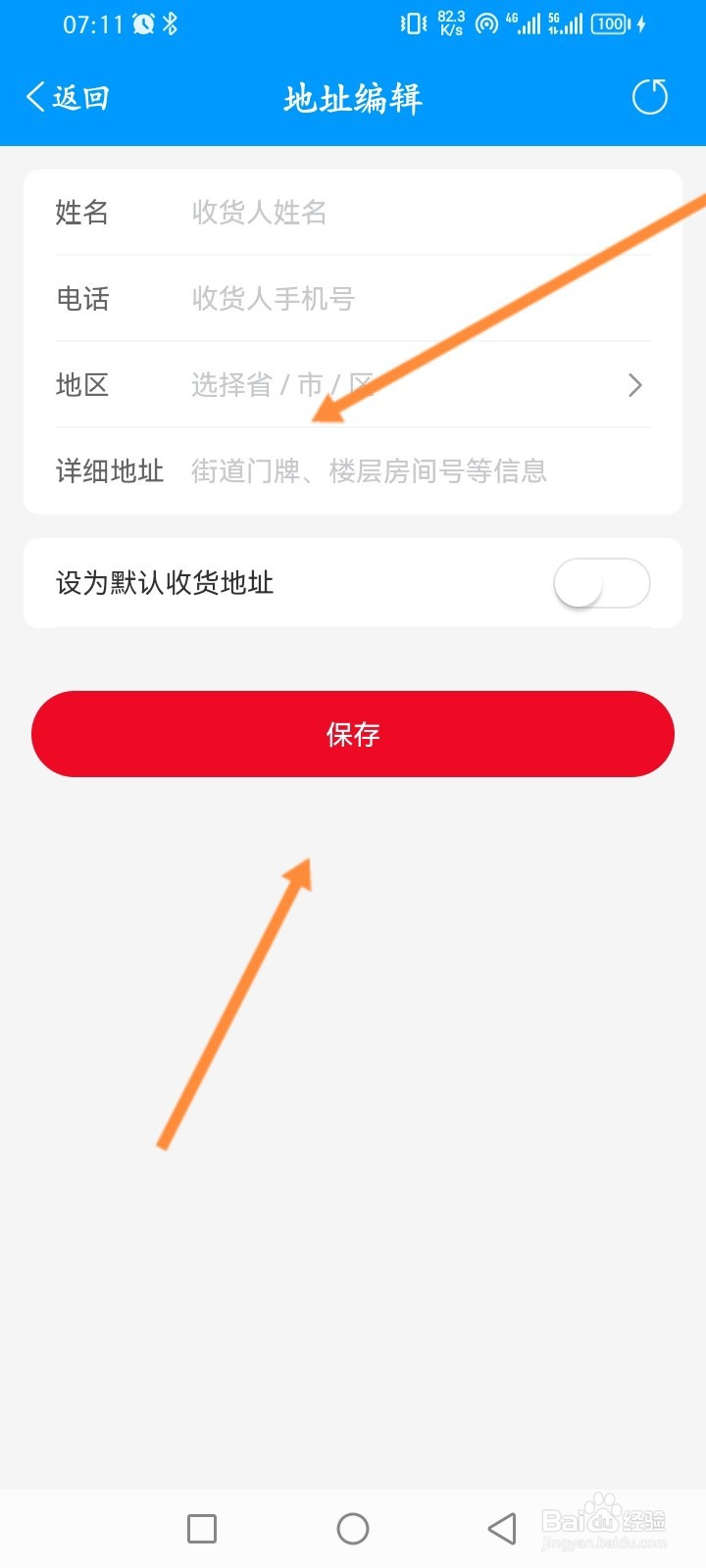Tap the hotspot icon in the status bar
This screenshot has height=1568, width=706.
pos(487,25)
